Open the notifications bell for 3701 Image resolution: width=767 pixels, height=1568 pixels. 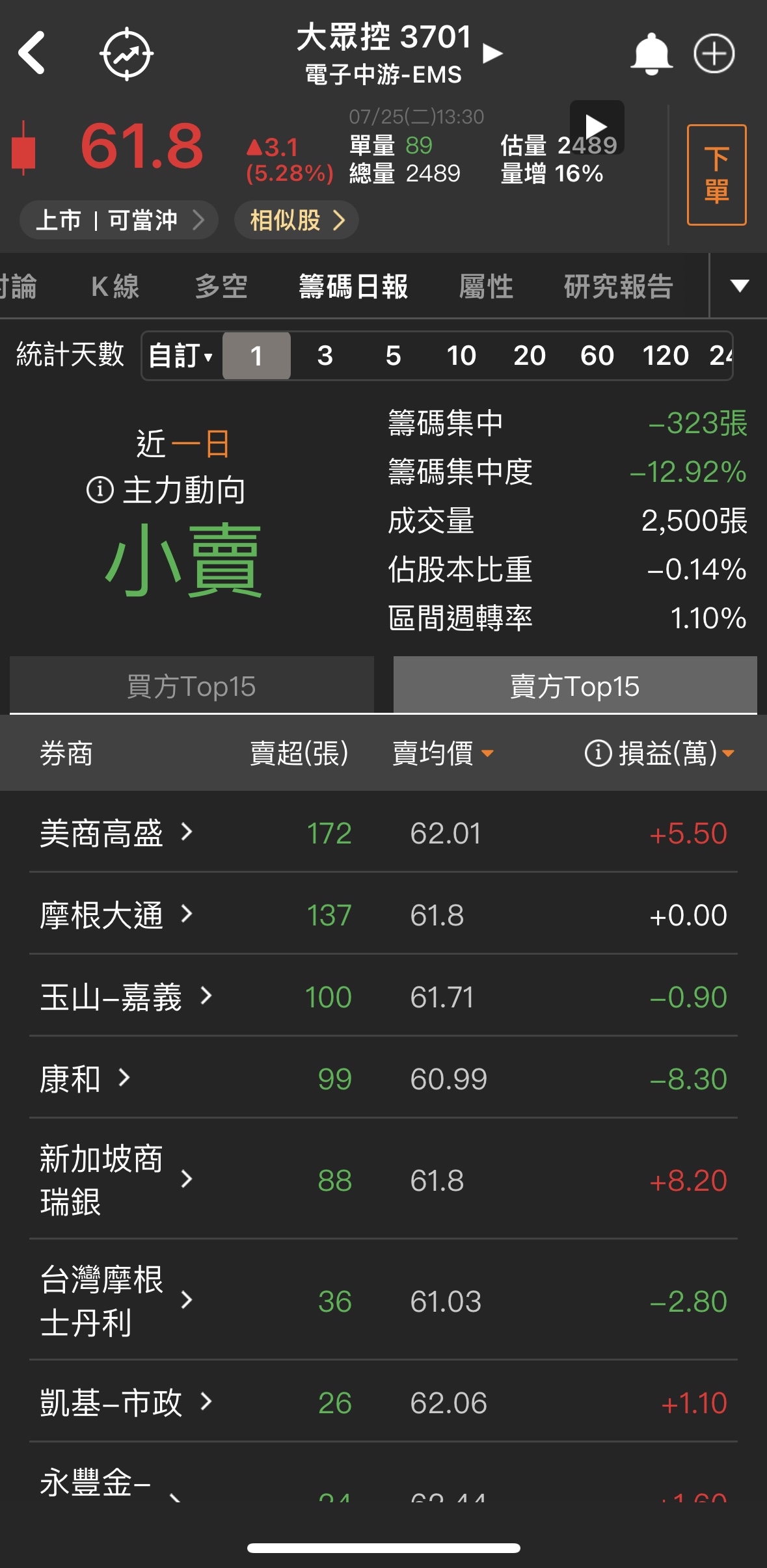pyautogui.click(x=651, y=53)
